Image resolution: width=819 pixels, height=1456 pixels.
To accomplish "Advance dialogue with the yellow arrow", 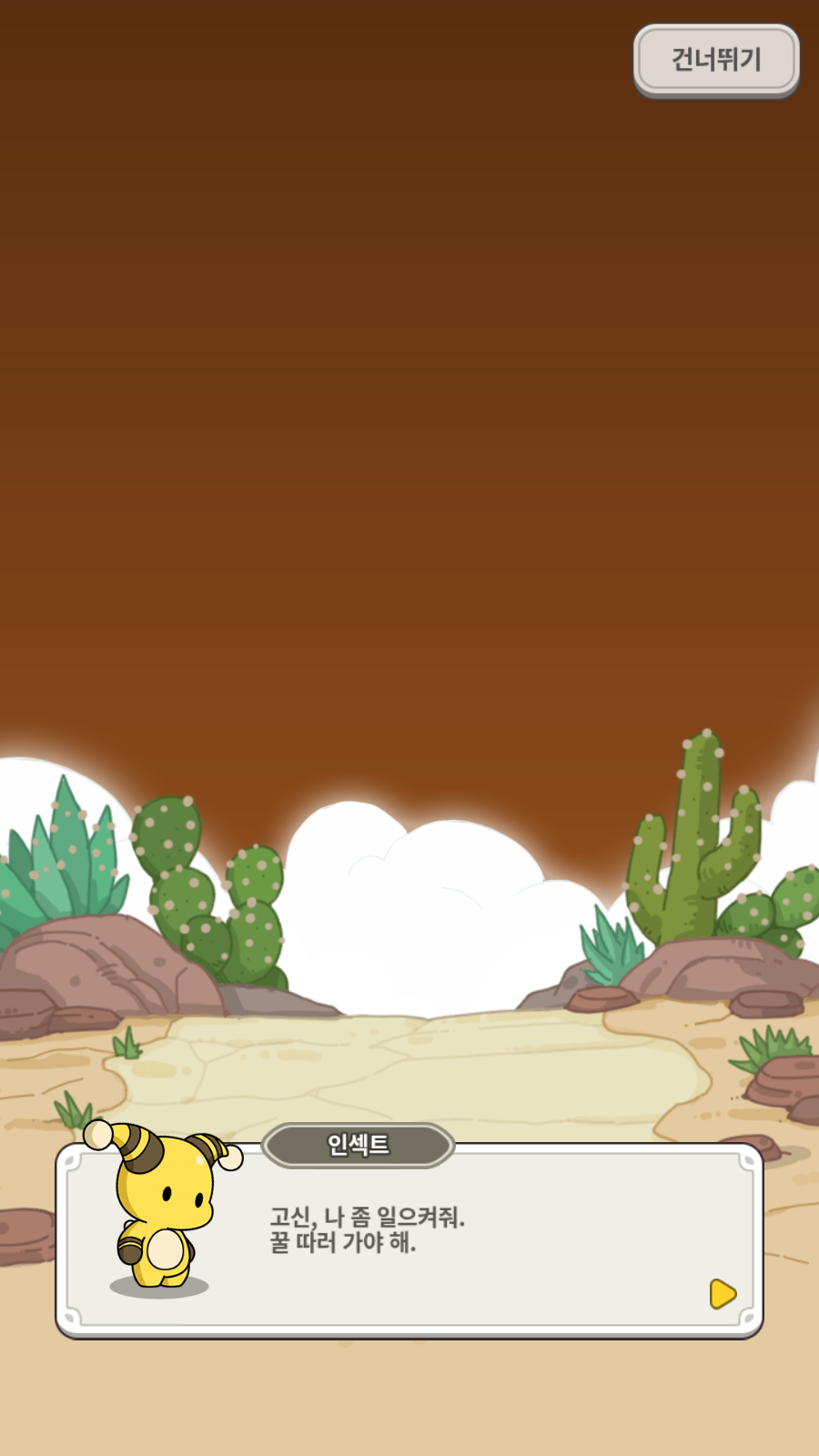I will (723, 1293).
